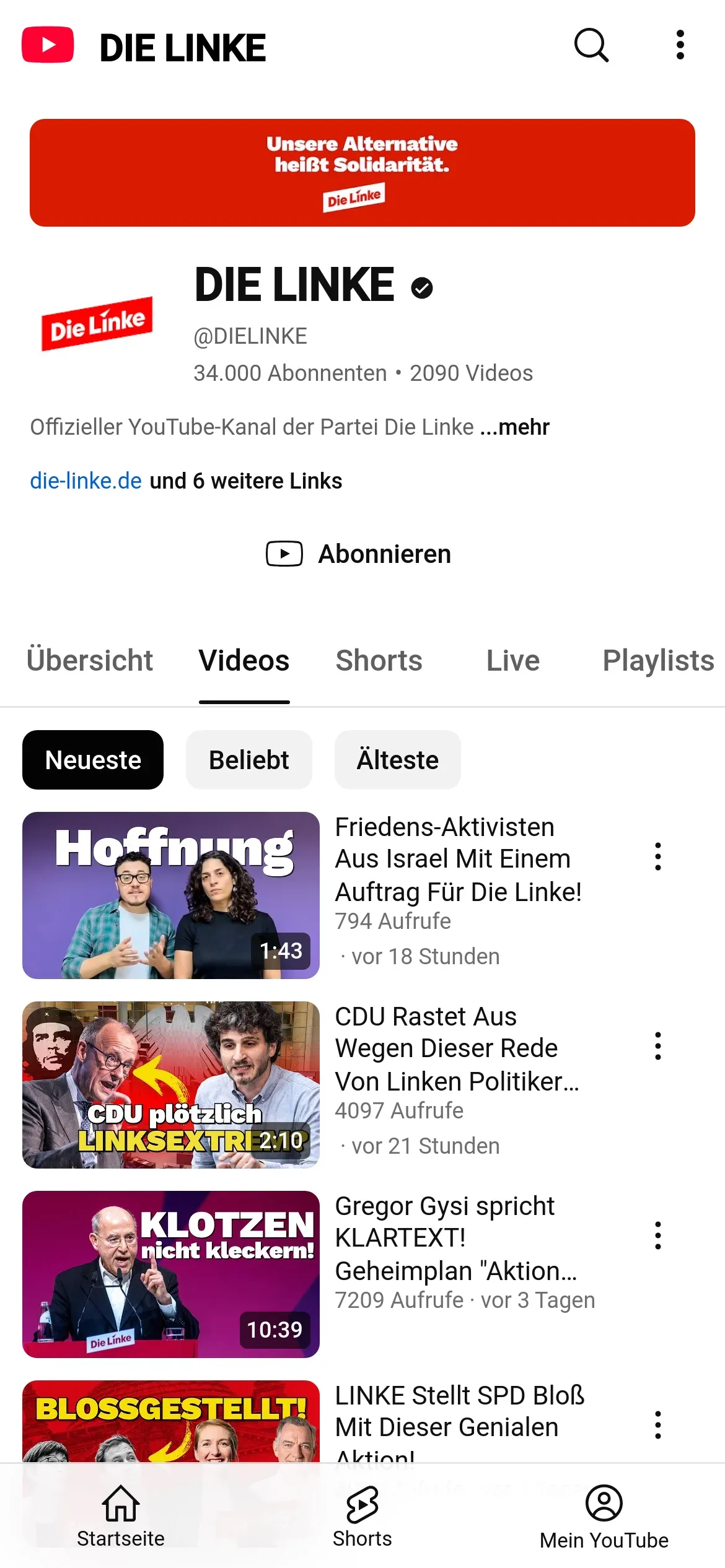725x1568 pixels.
Task: Subscribe with the Abonnieren button
Action: click(x=359, y=554)
